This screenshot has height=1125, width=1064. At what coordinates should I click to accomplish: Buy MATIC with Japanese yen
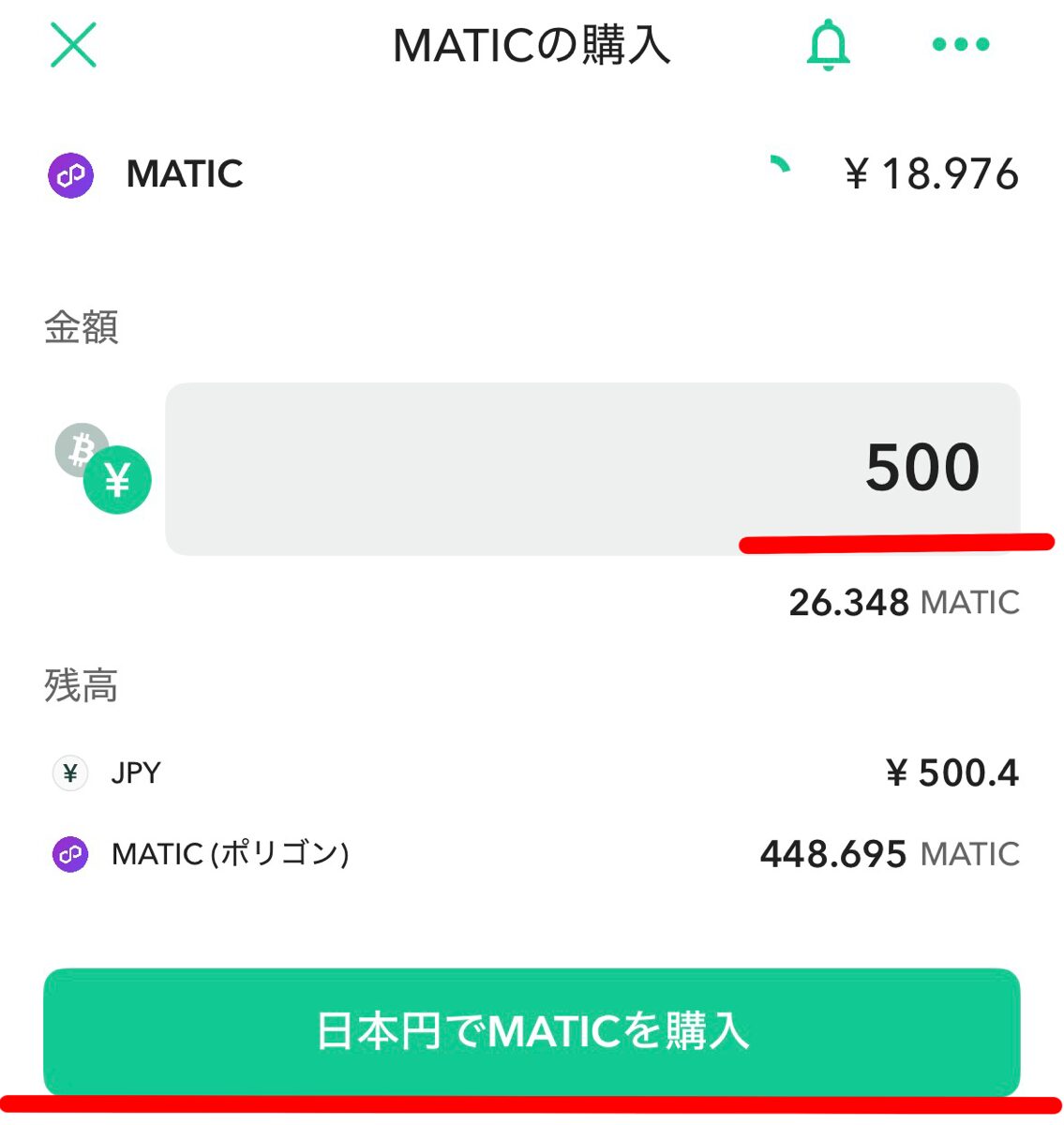coord(532,1030)
